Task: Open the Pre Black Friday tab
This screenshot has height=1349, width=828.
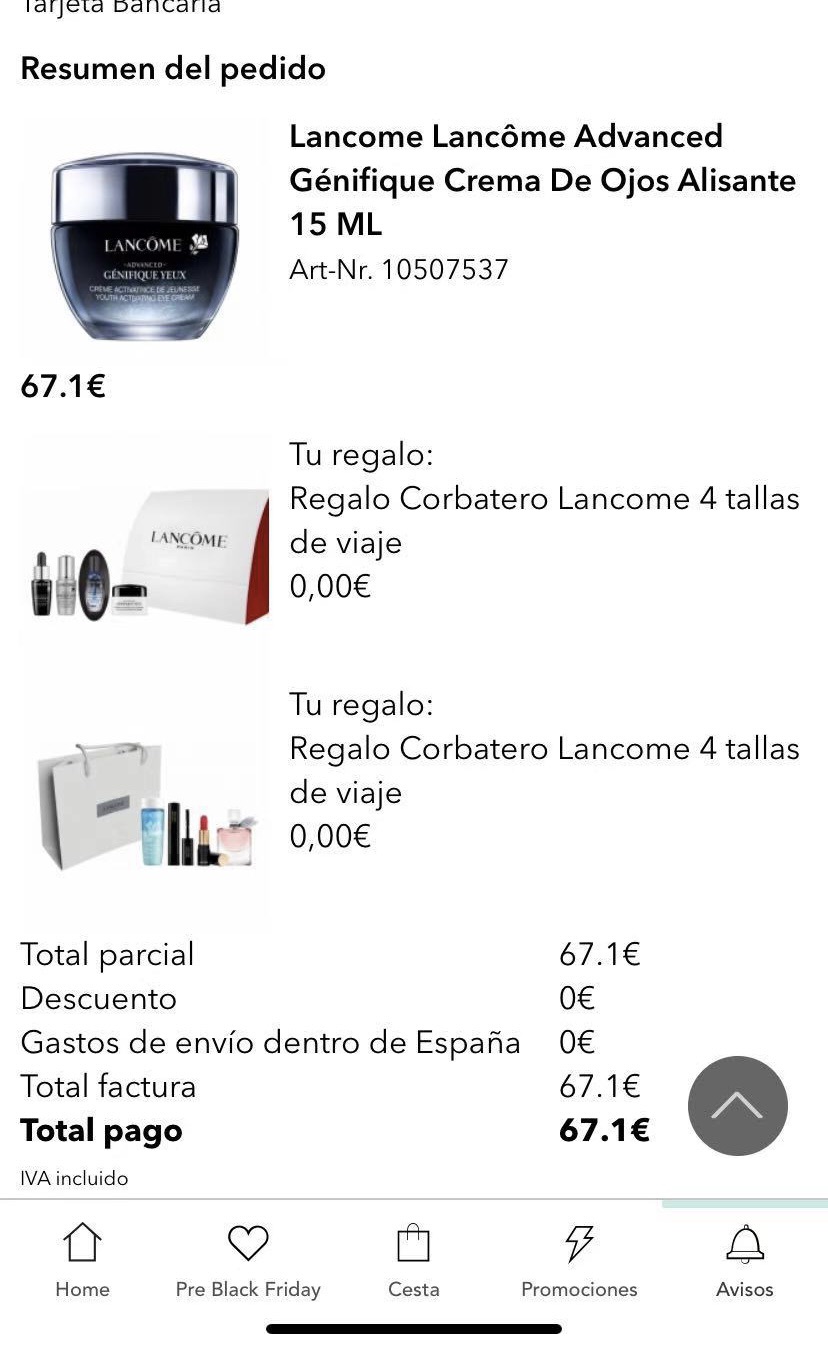Action: coord(248,1261)
